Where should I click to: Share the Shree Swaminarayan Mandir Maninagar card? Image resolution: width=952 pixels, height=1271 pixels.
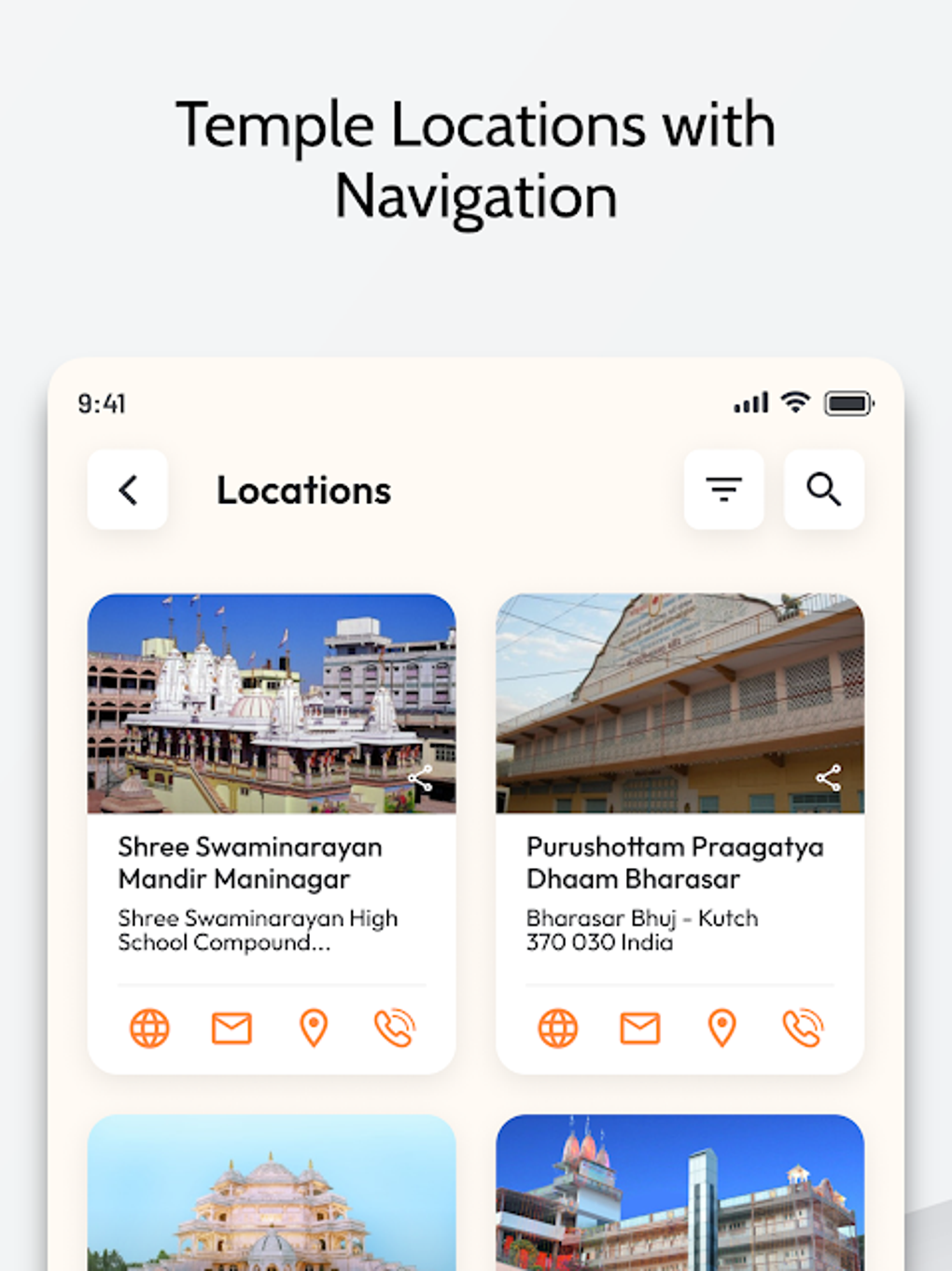422,777
